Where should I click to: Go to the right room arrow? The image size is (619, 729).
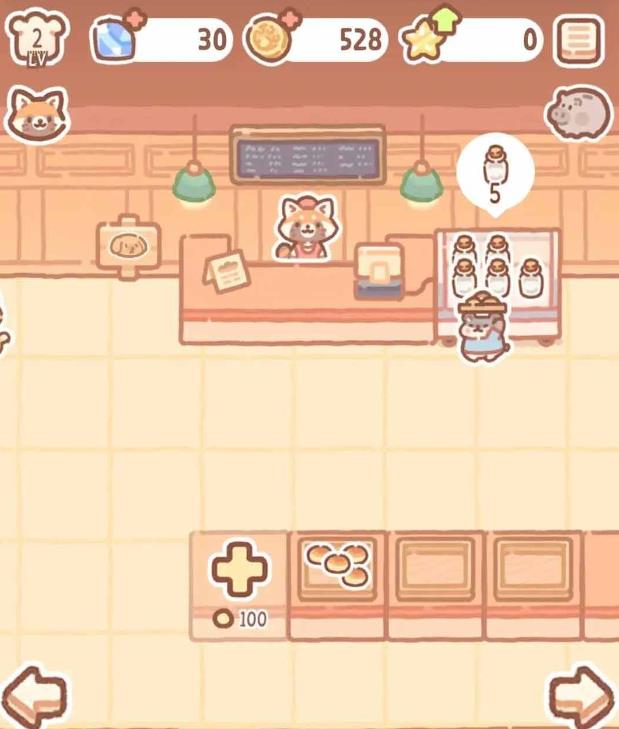582,693
